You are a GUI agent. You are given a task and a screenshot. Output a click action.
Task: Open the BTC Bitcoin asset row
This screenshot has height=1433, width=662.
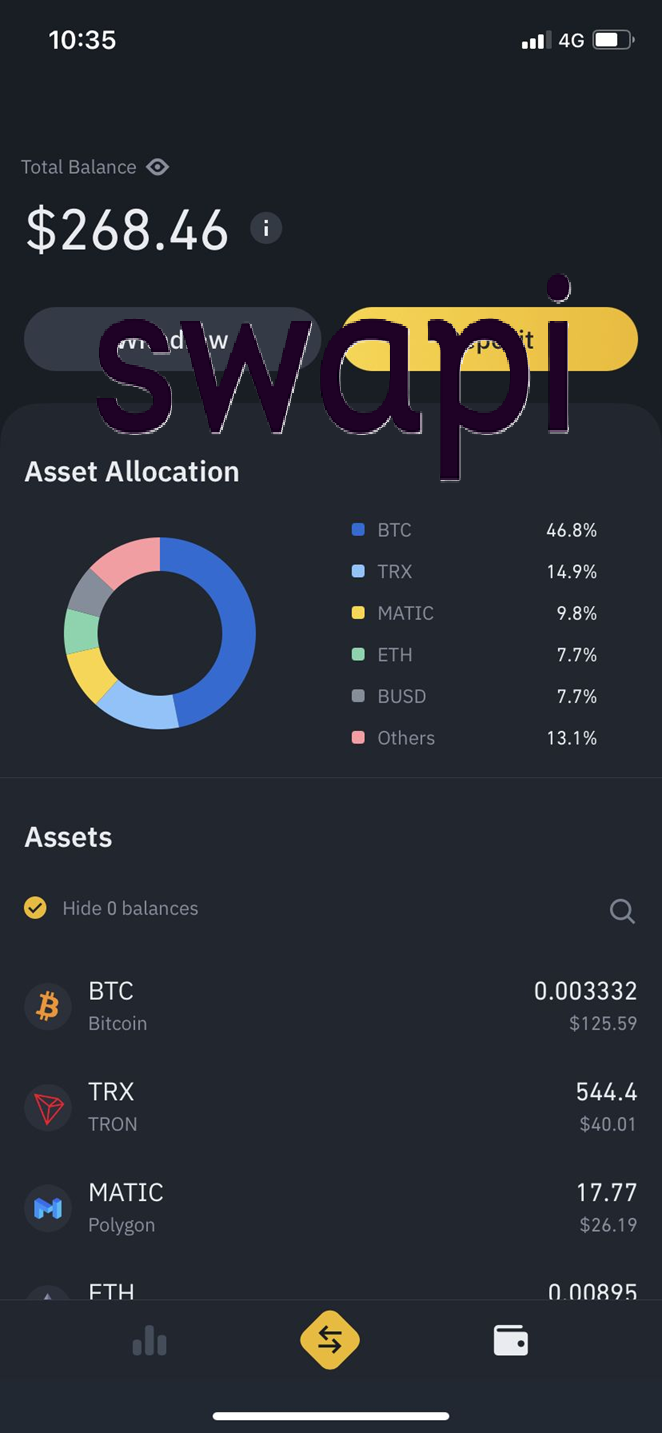(x=331, y=1006)
